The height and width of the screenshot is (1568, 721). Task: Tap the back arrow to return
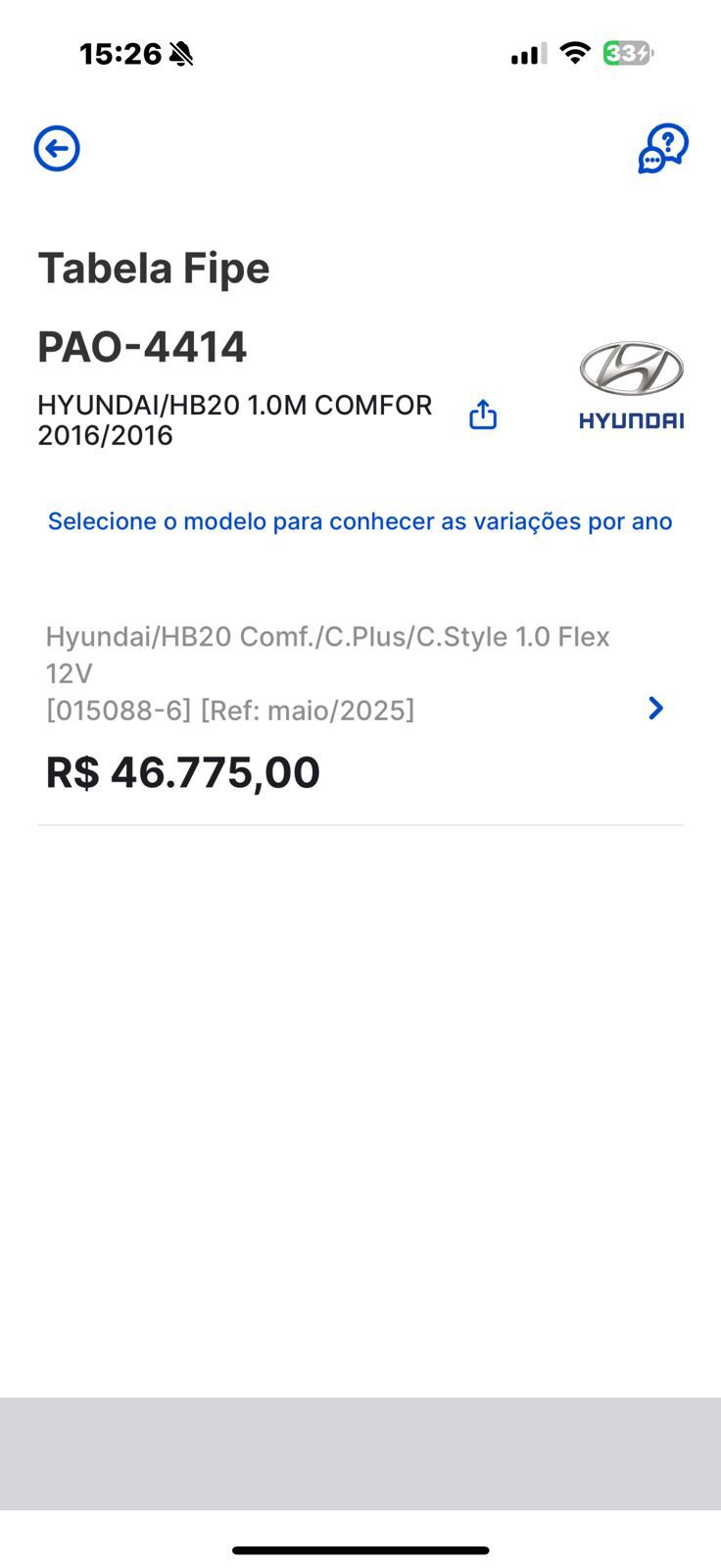click(56, 148)
